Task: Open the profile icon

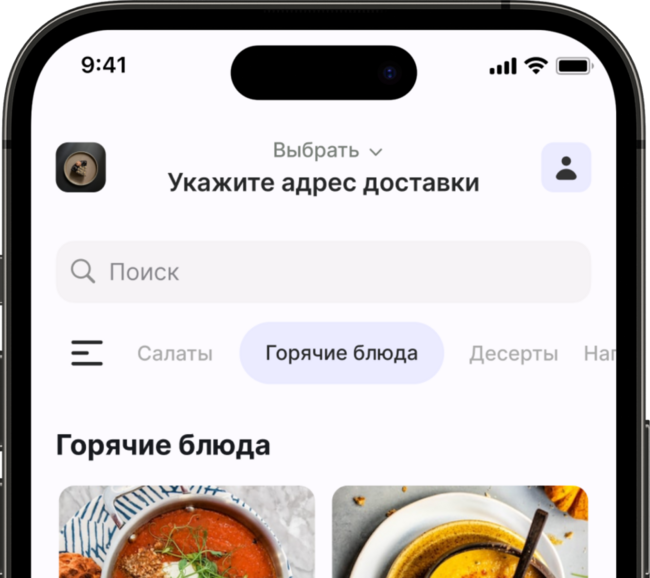Action: tap(566, 167)
